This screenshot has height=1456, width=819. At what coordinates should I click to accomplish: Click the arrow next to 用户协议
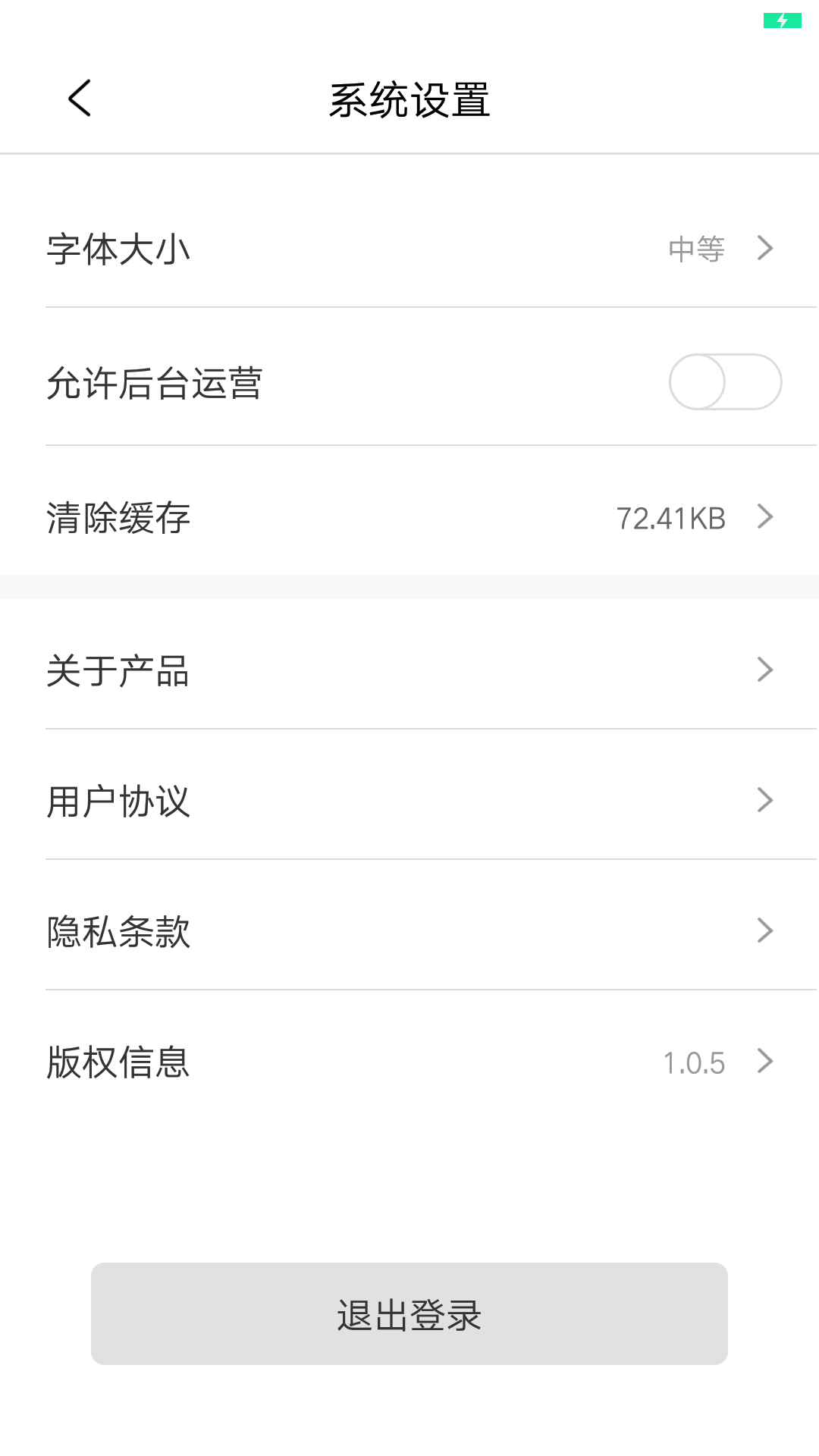pyautogui.click(x=764, y=800)
